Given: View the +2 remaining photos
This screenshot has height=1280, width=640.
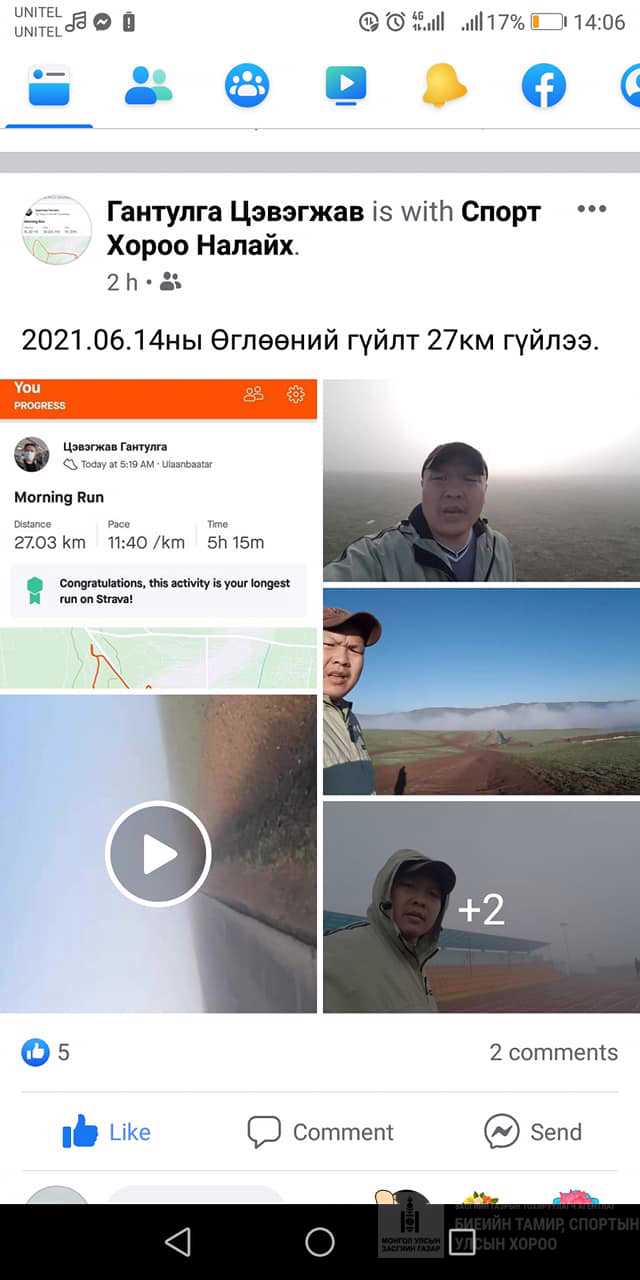Looking at the screenshot, I should click(x=481, y=908).
